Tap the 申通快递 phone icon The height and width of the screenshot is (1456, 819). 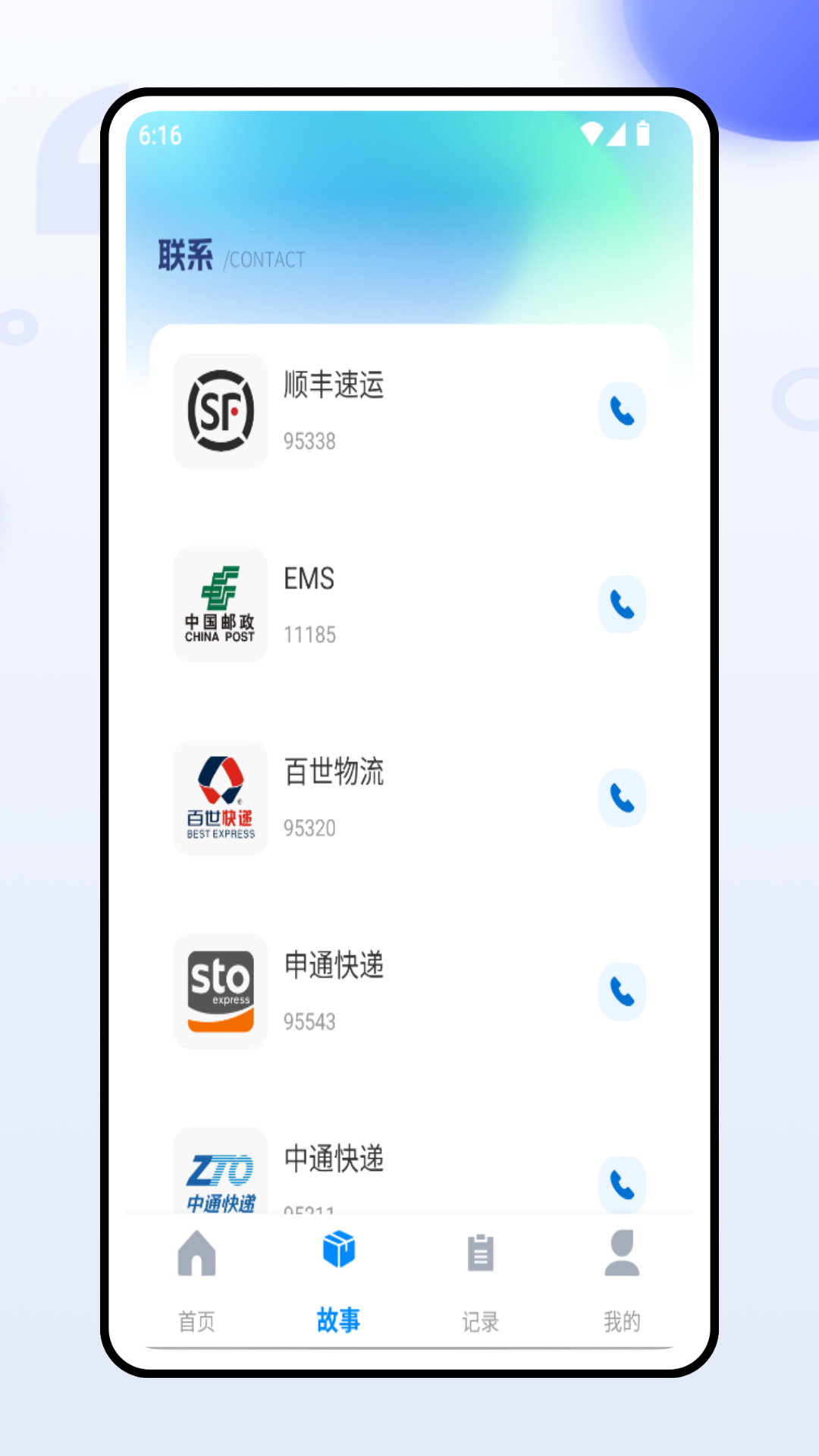(622, 992)
